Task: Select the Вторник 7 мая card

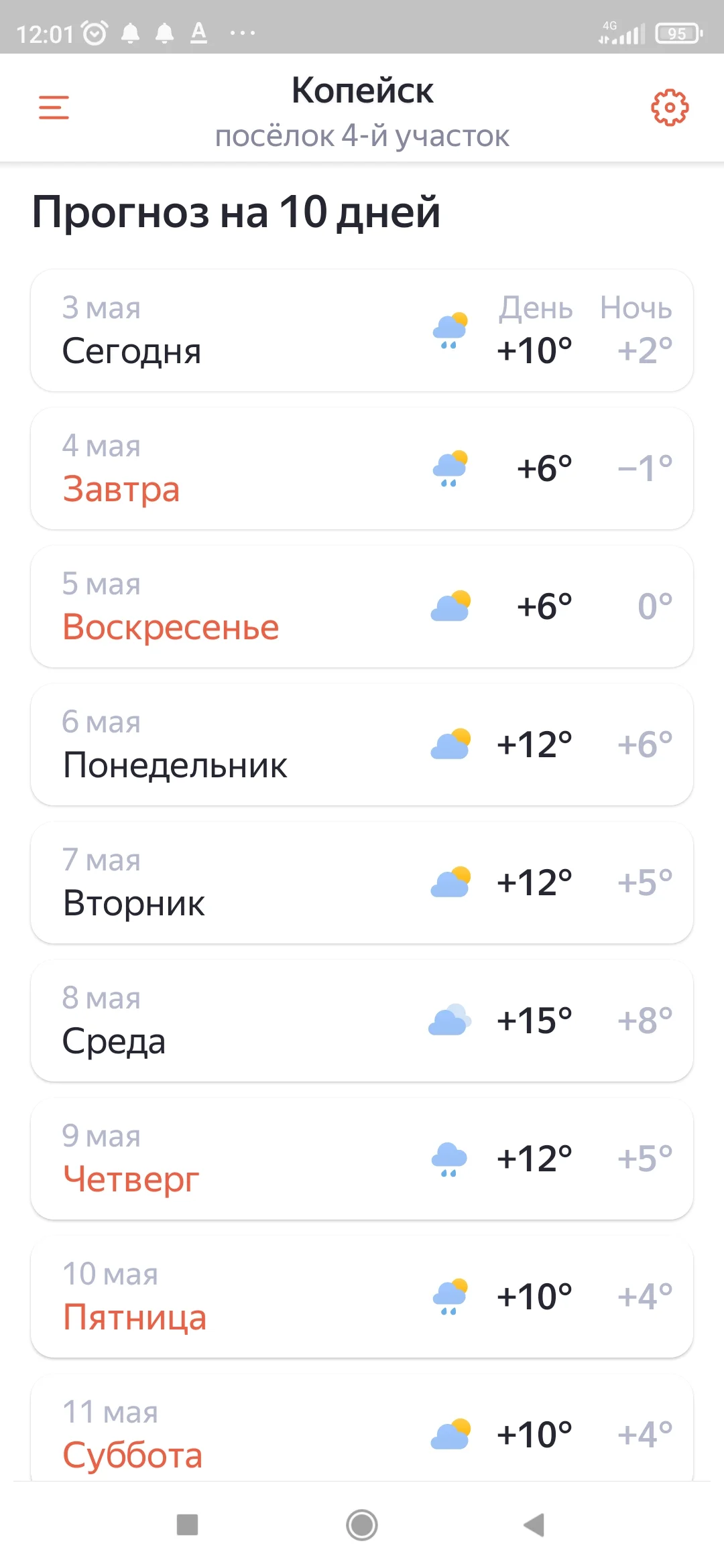Action: pyautogui.click(x=362, y=883)
